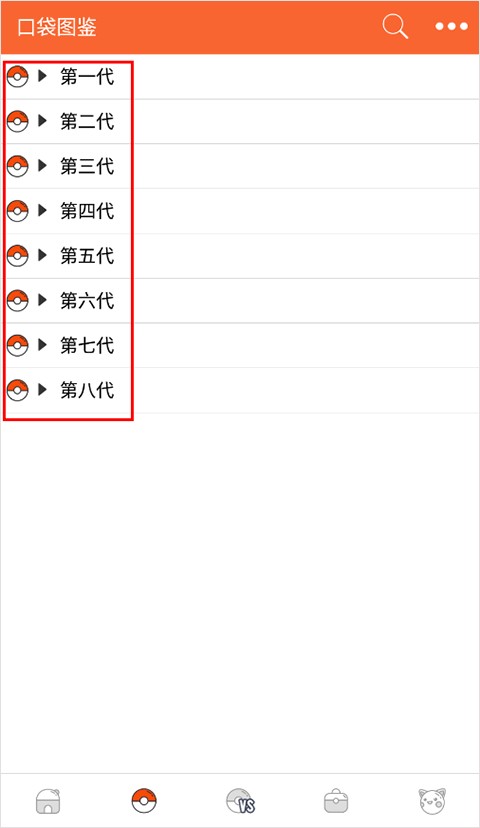
Task: Expand the 第三代 generation list
Action: coord(240,166)
